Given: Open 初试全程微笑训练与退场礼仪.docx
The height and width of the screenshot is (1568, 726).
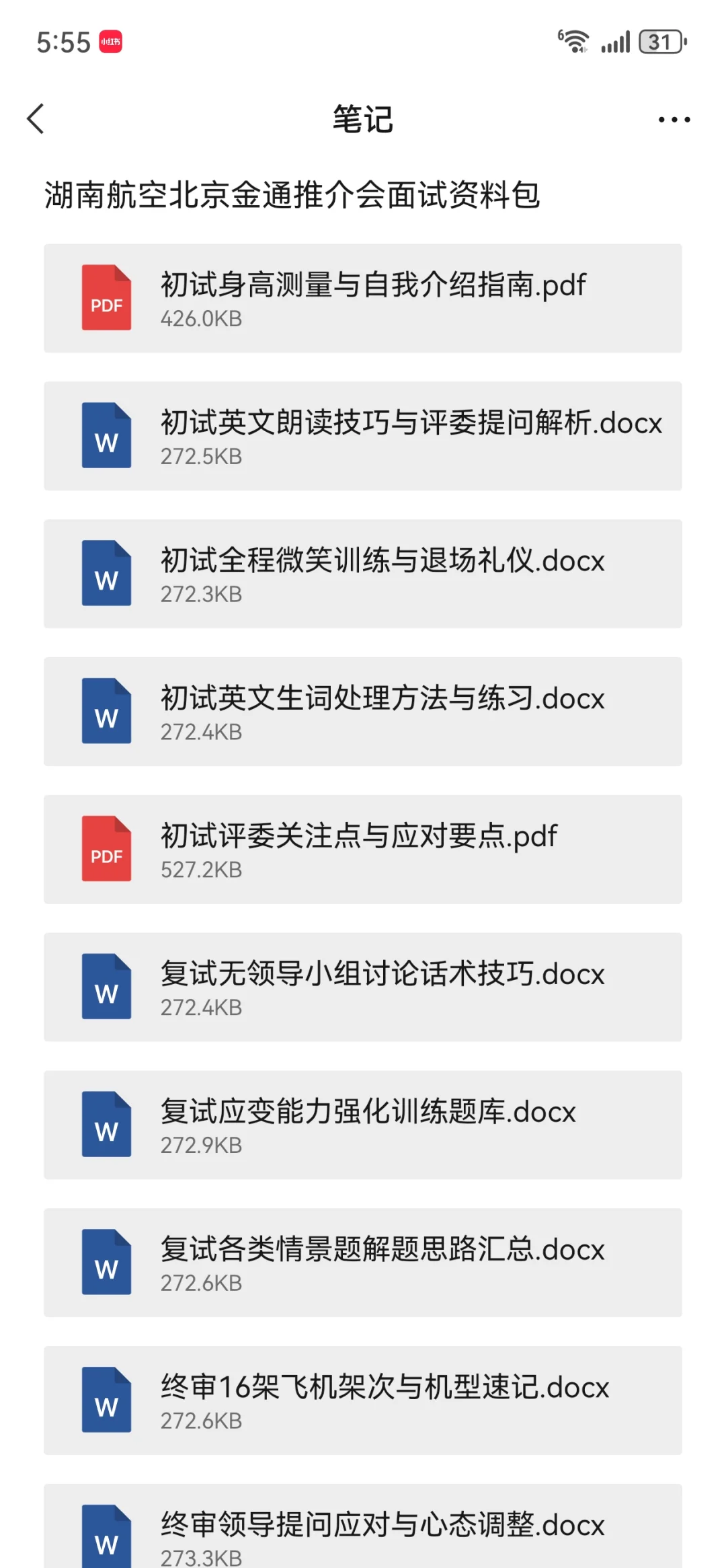Looking at the screenshot, I should (x=363, y=574).
